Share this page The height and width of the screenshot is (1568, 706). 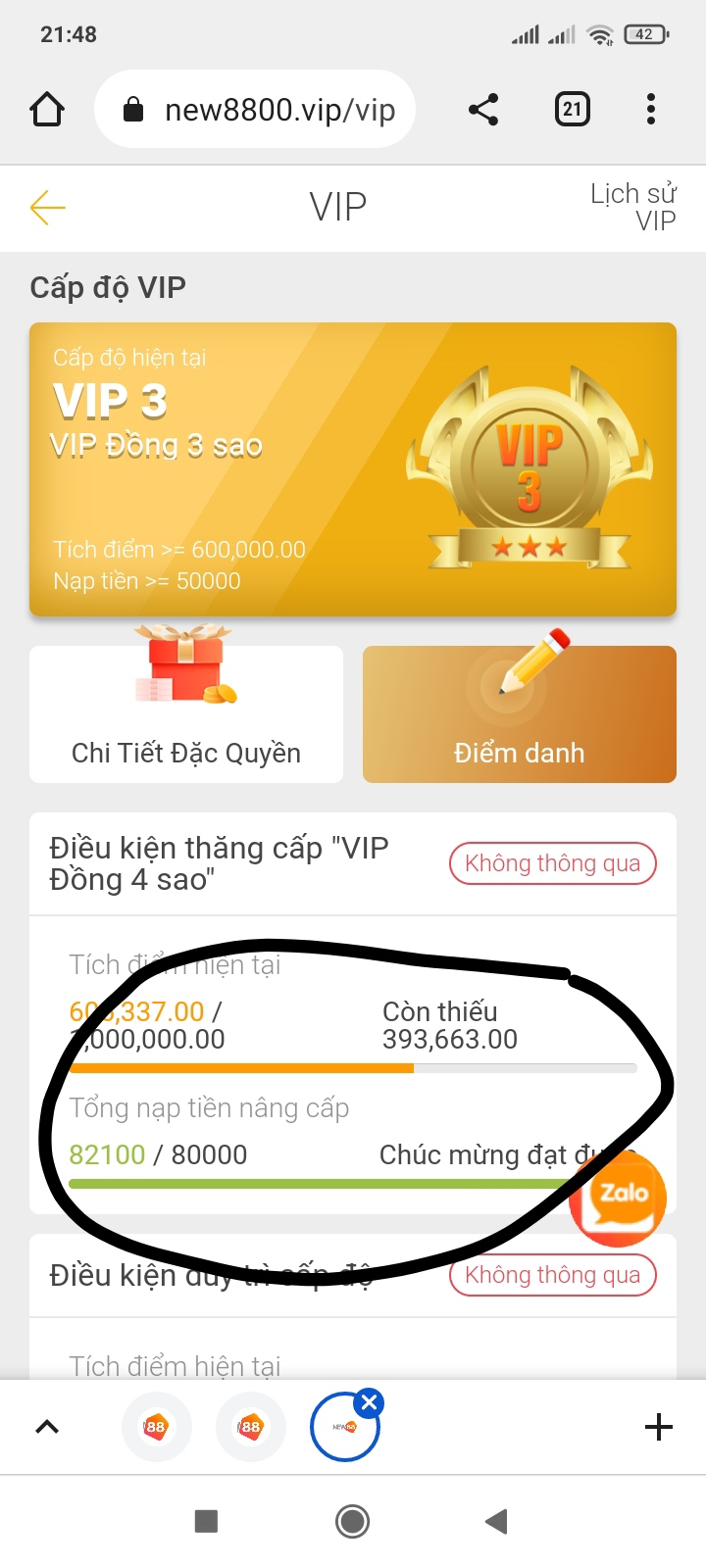[483, 109]
